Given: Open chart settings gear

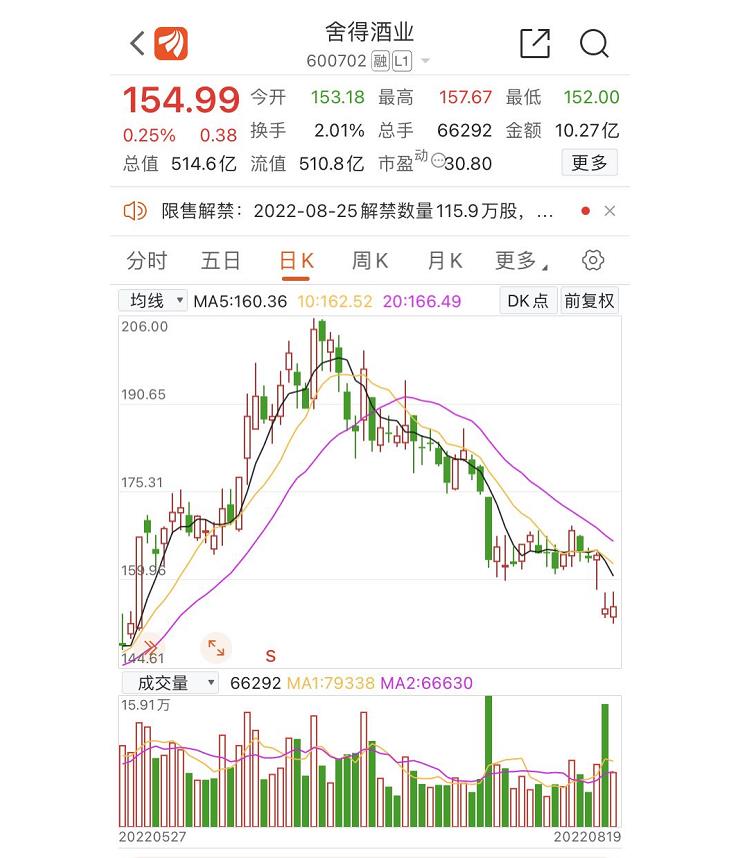Looking at the screenshot, I should [x=593, y=261].
